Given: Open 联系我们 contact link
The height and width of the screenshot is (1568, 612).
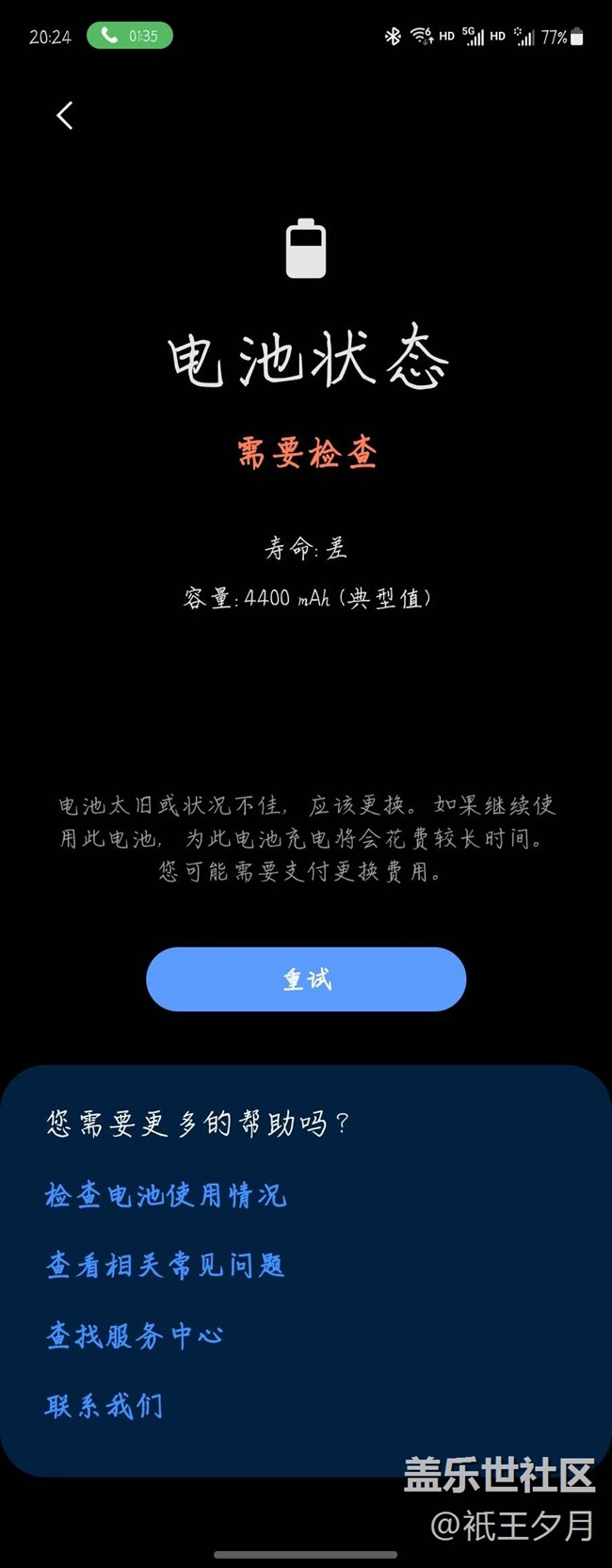Looking at the screenshot, I should tap(105, 1405).
